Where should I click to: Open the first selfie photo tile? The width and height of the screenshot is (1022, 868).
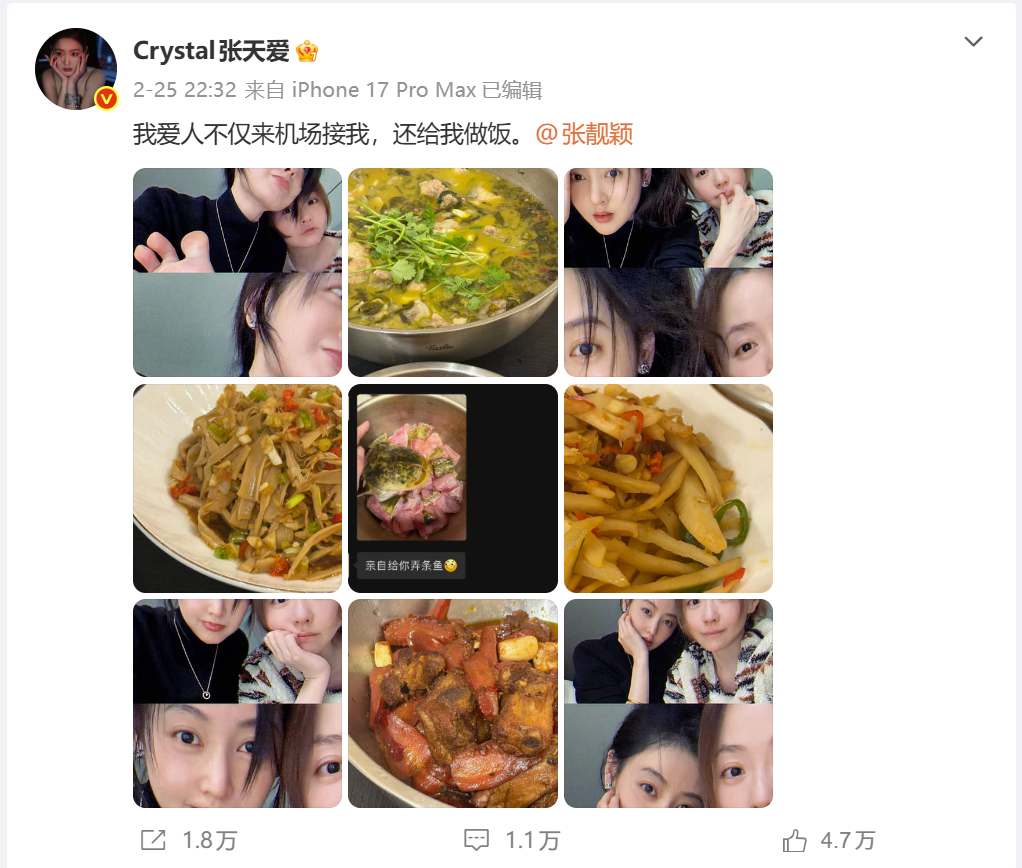click(x=237, y=272)
